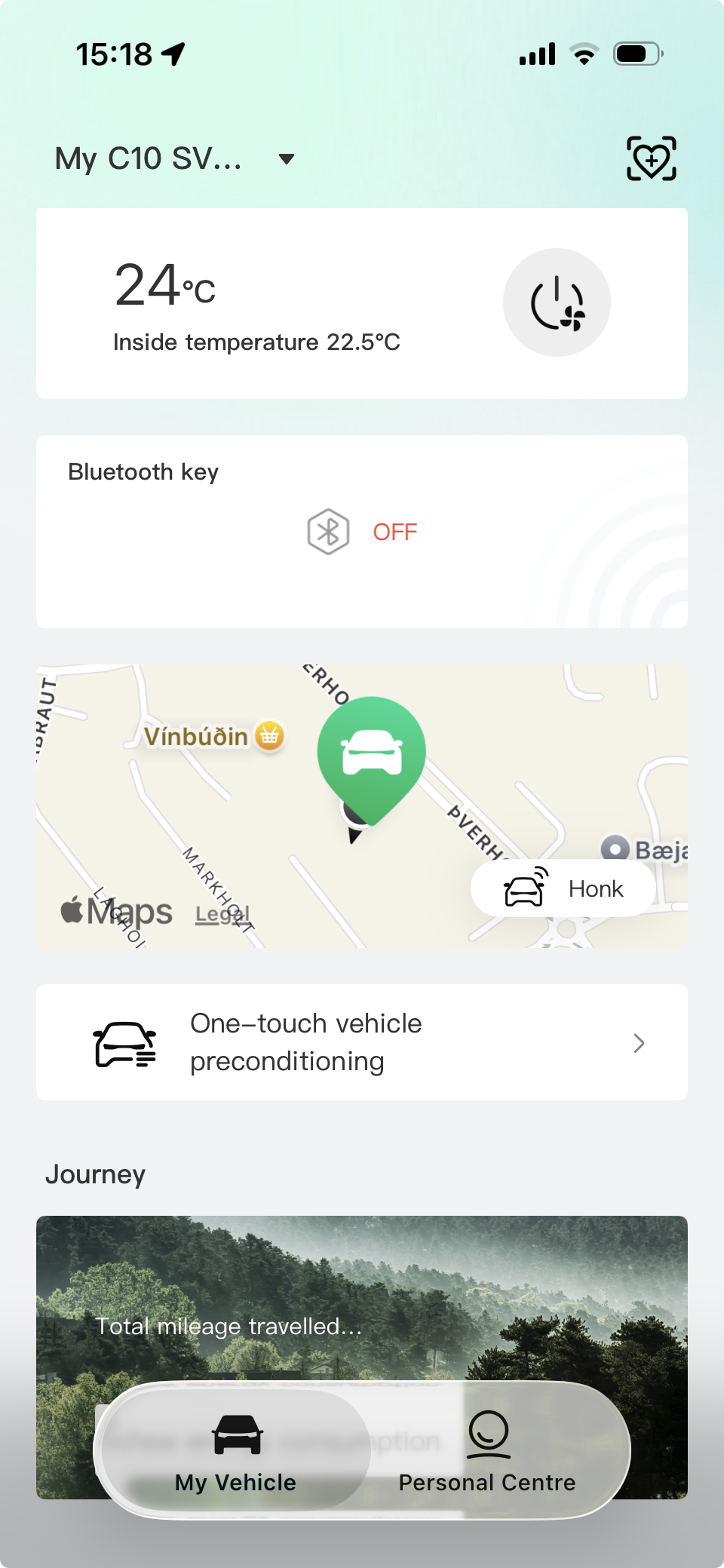724x1568 pixels.
Task: Open the vehicle health check icon
Action: coord(651,158)
